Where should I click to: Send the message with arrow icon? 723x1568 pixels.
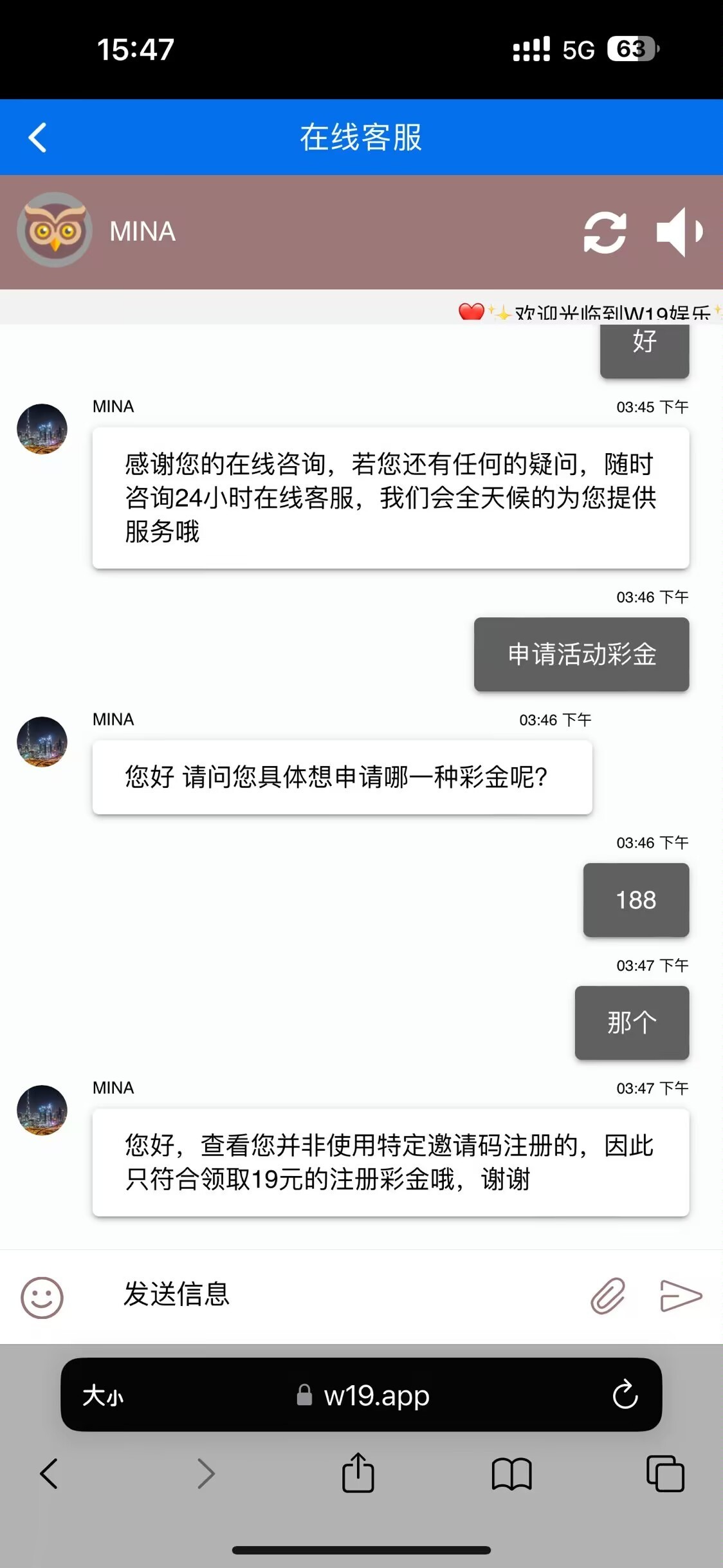681,1296
